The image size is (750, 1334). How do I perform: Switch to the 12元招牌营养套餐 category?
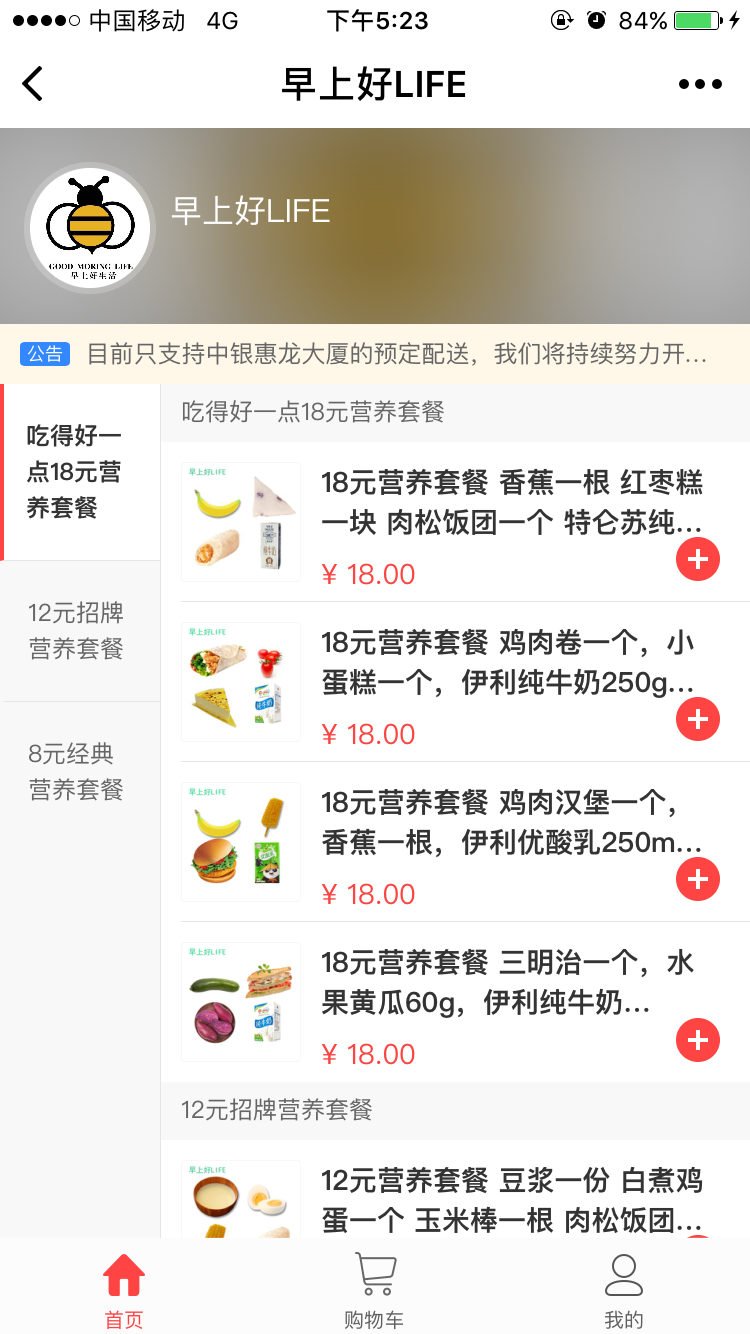click(80, 631)
